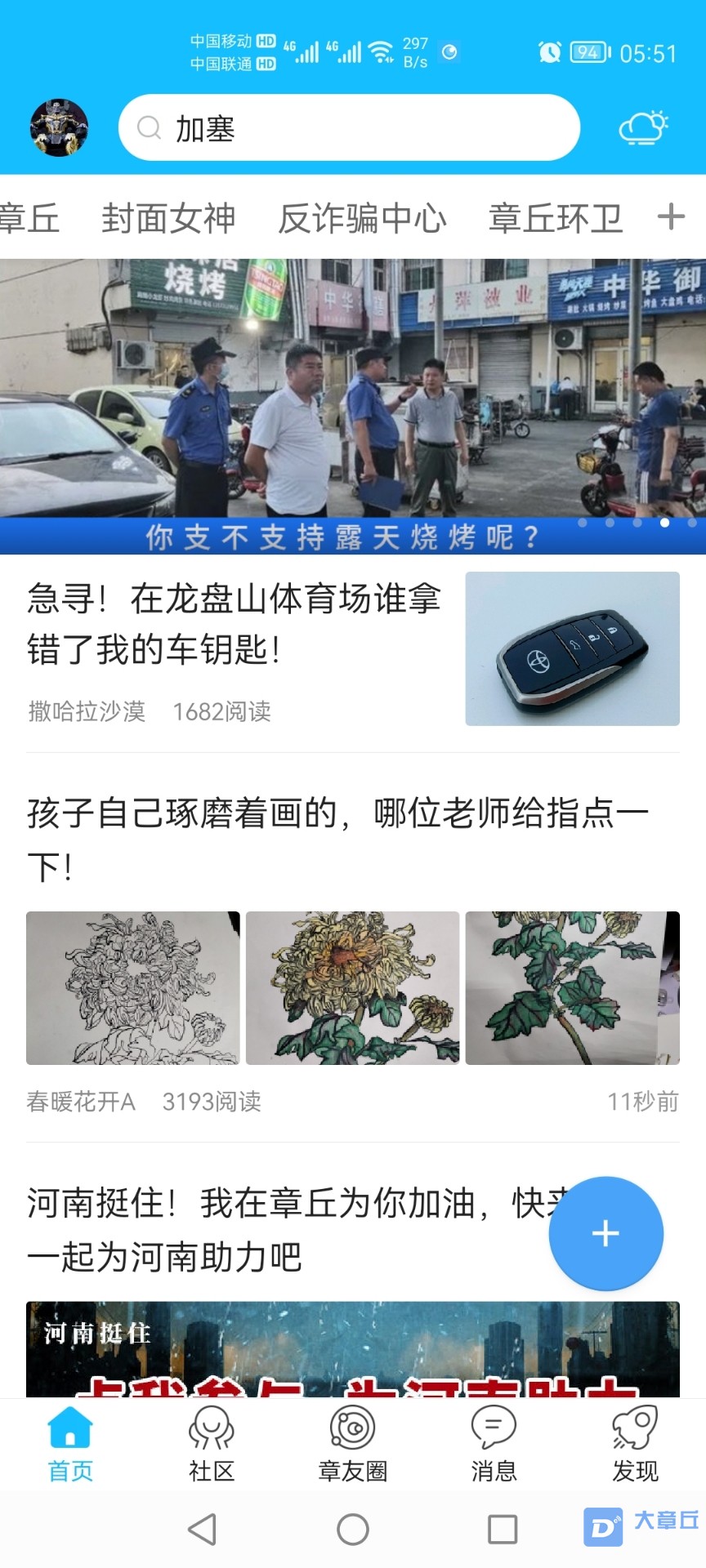Create a new post with floating button
The width and height of the screenshot is (706, 1568).
click(x=605, y=1233)
